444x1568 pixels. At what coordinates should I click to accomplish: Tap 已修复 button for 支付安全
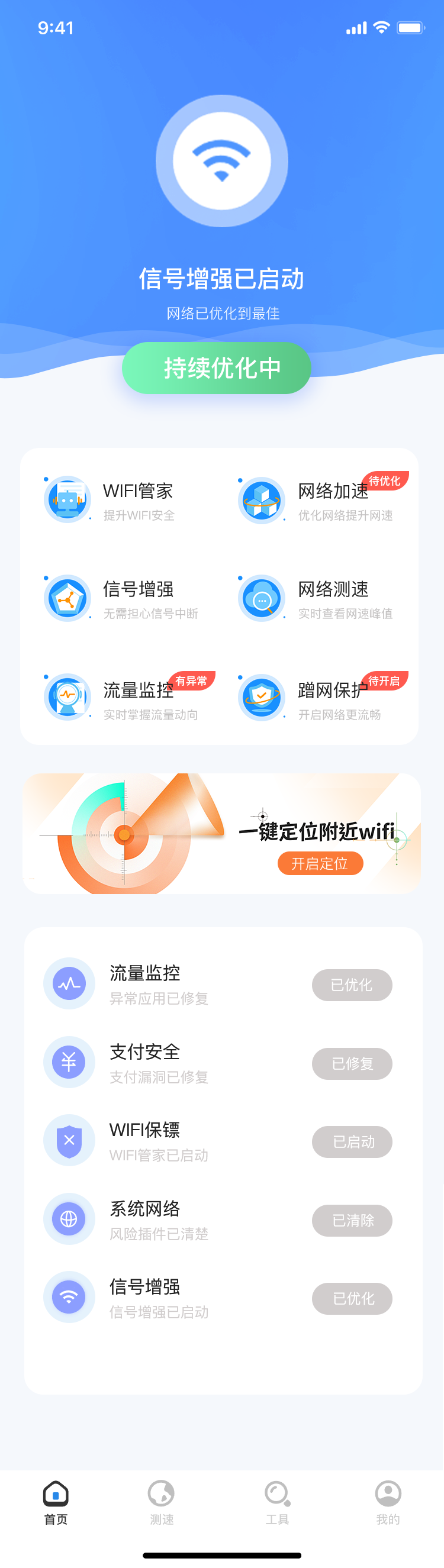tap(352, 1063)
